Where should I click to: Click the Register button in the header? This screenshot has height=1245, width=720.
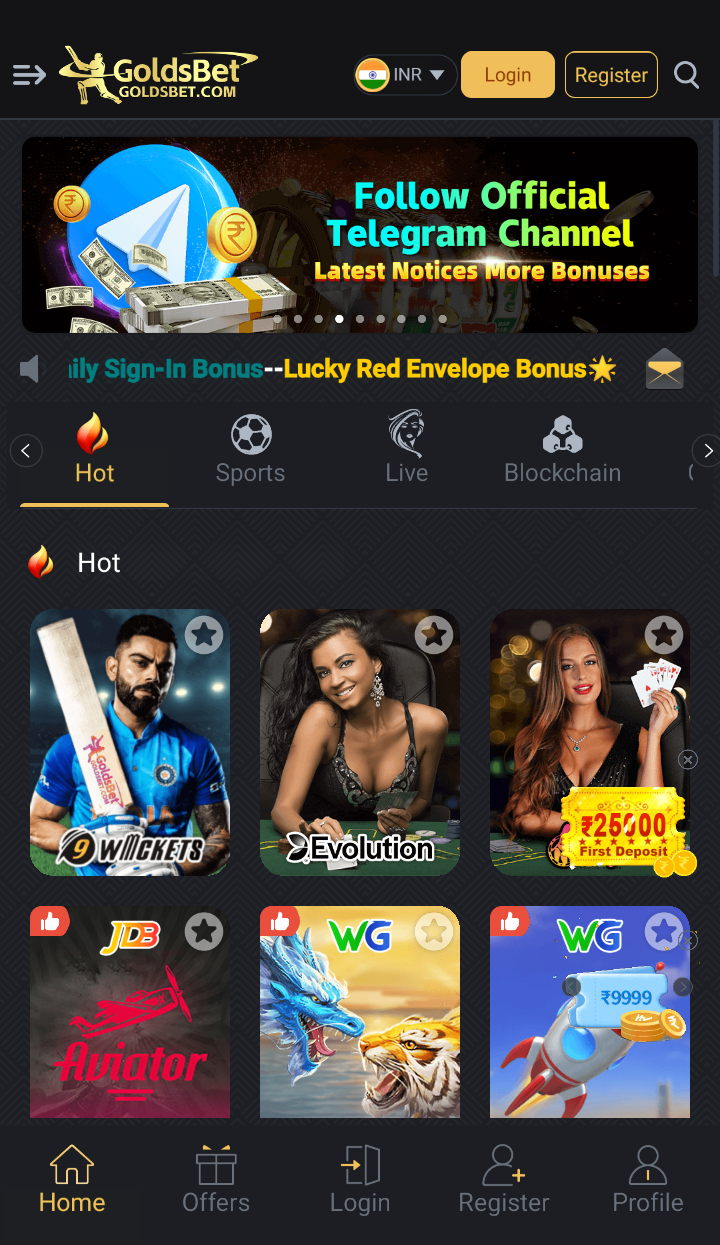(x=611, y=74)
